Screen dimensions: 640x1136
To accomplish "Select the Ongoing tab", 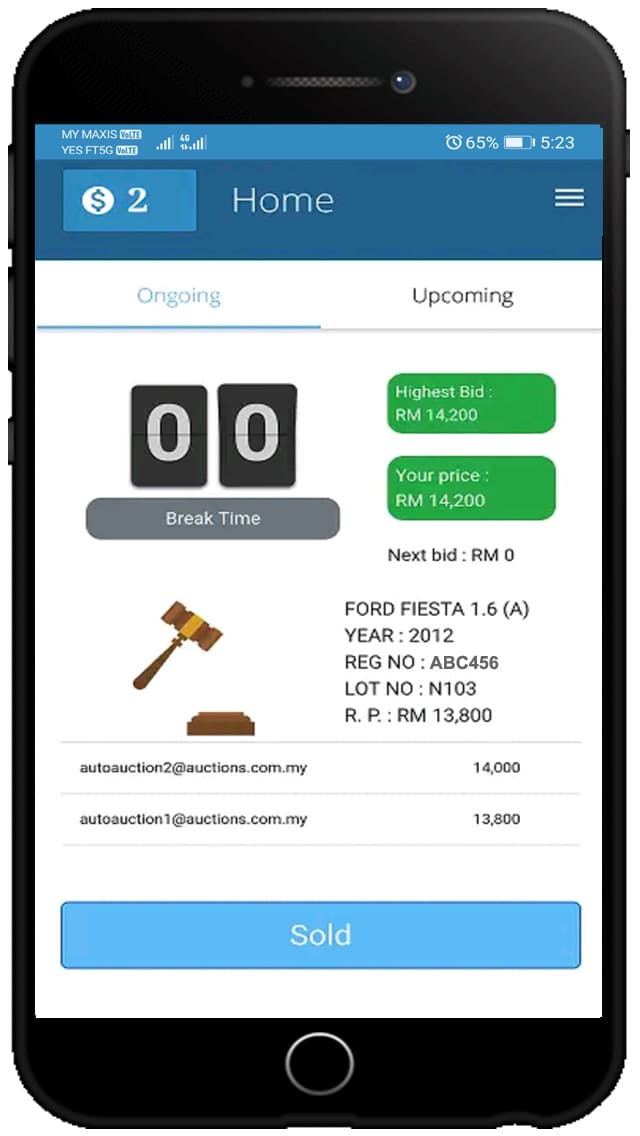I will 179,296.
